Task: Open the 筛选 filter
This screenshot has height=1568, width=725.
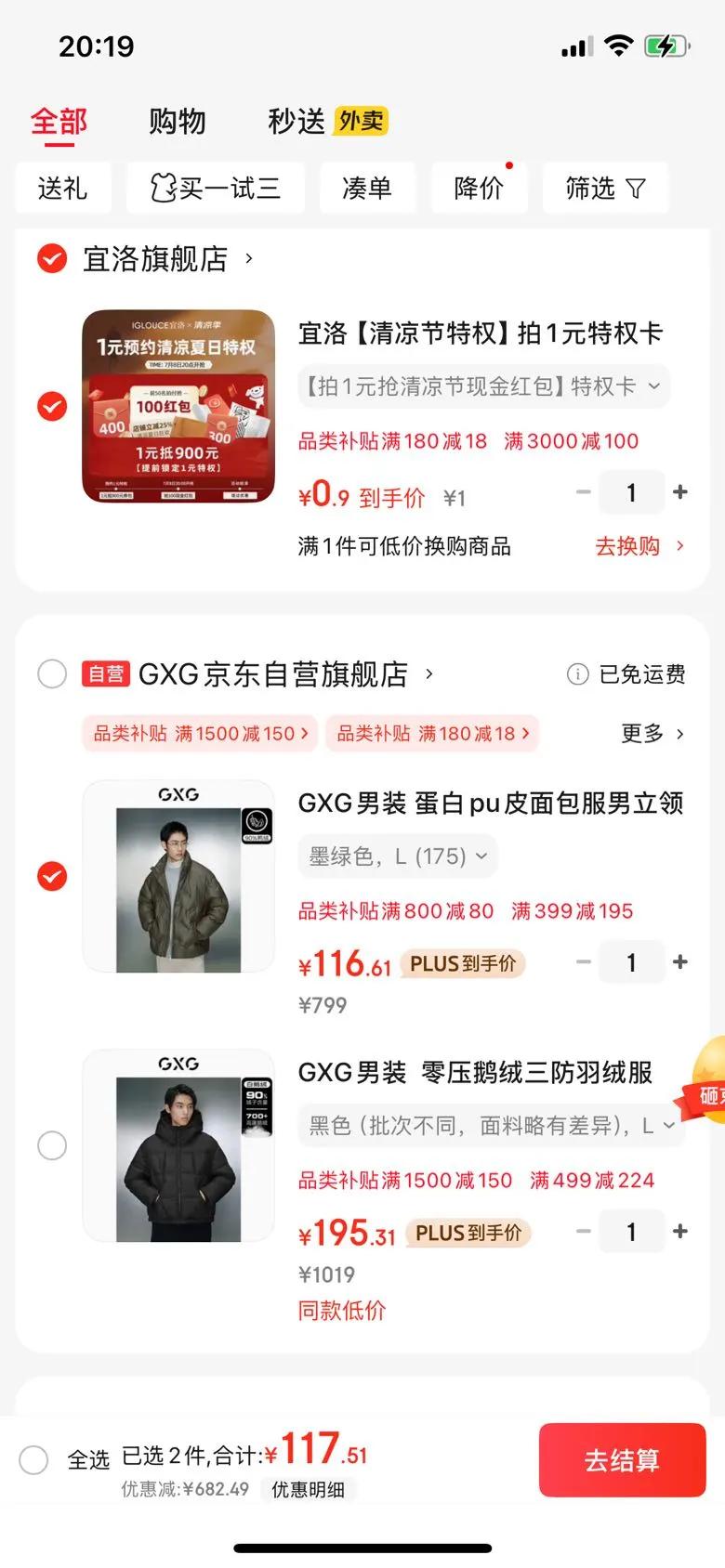Action: [x=605, y=189]
